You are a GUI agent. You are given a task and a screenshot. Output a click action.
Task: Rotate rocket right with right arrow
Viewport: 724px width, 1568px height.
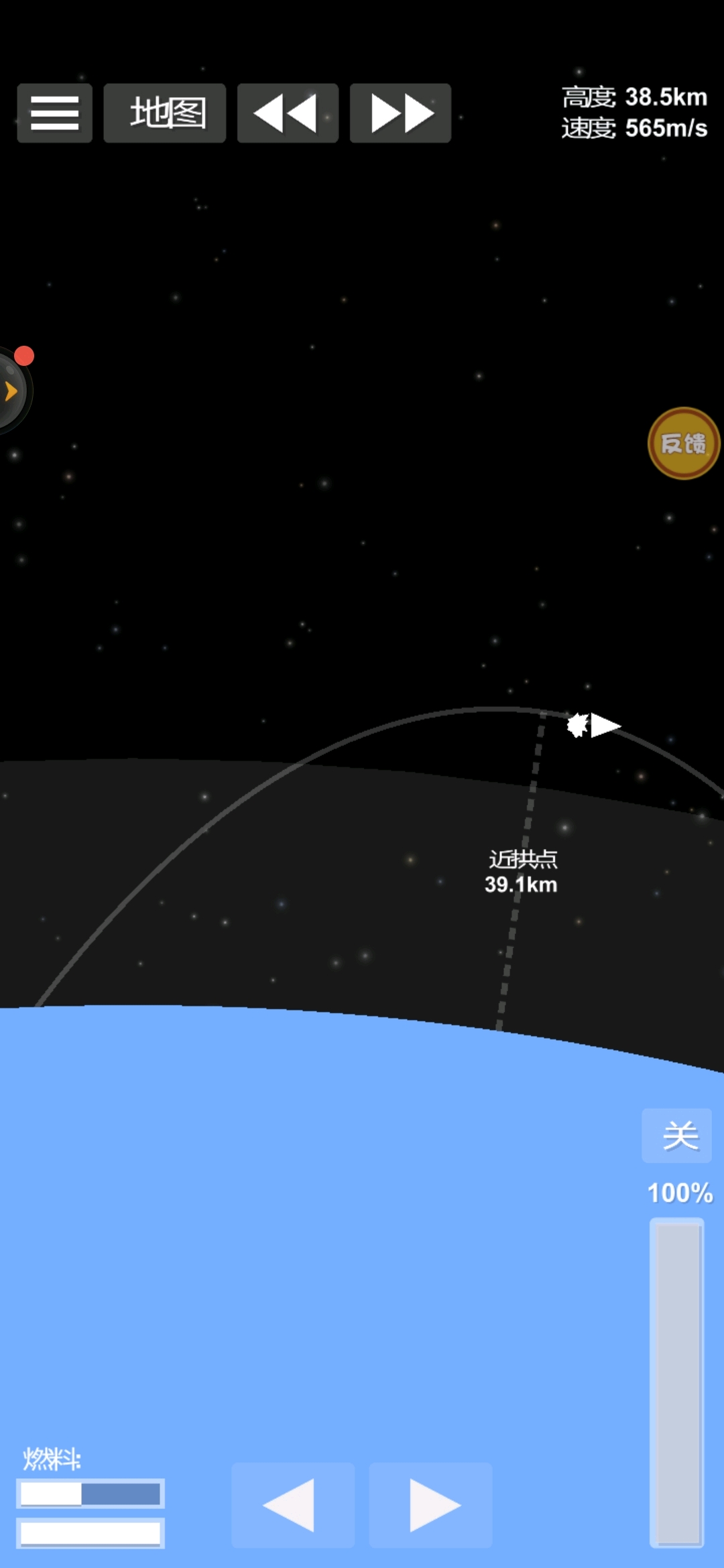point(431,1505)
